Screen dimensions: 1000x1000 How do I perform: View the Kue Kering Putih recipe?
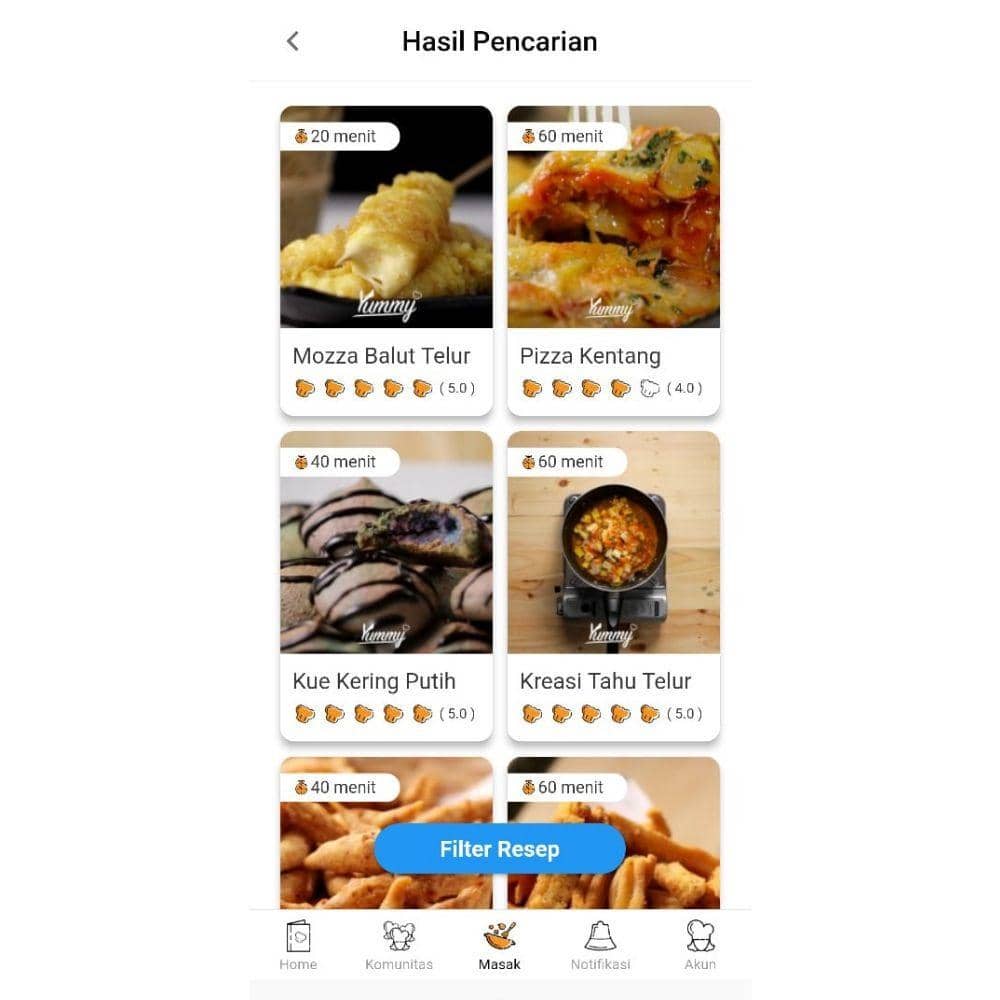pos(386,585)
